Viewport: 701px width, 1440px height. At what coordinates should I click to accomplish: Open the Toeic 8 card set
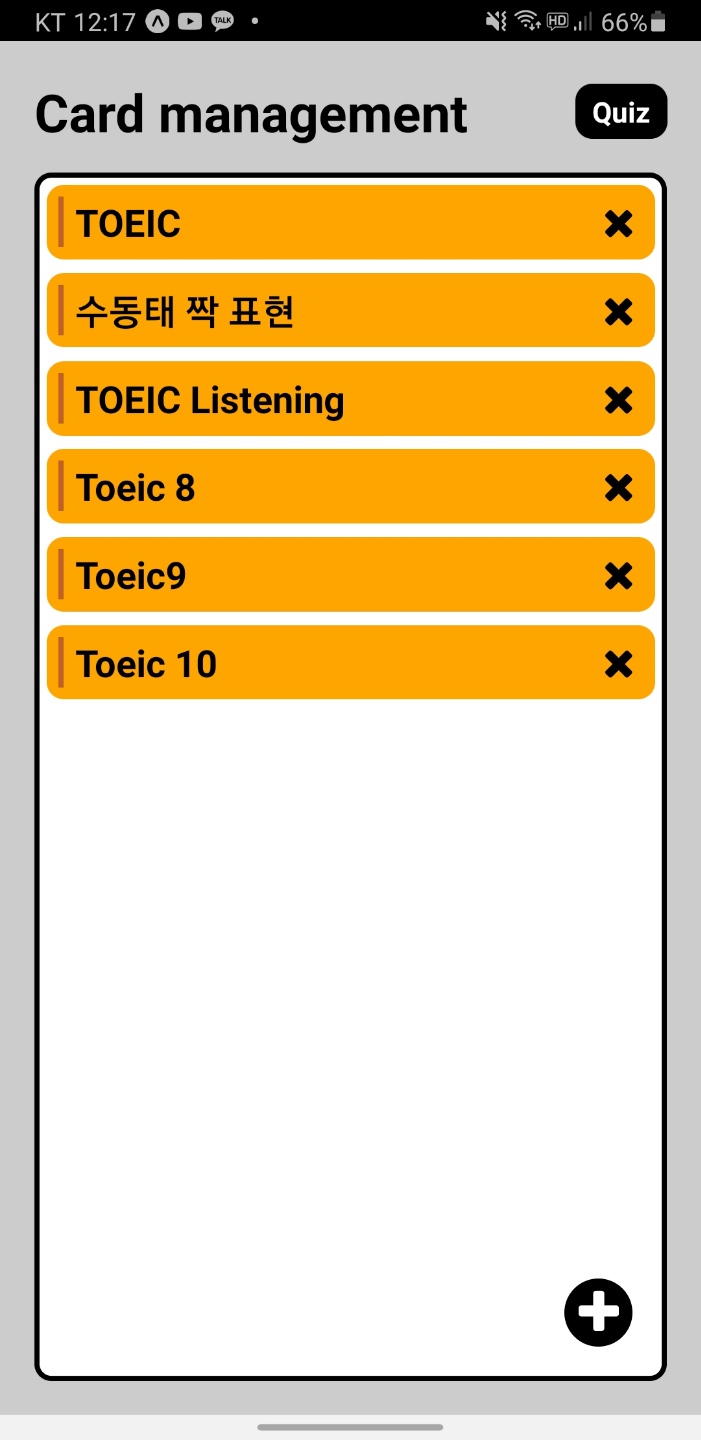tap(300, 487)
